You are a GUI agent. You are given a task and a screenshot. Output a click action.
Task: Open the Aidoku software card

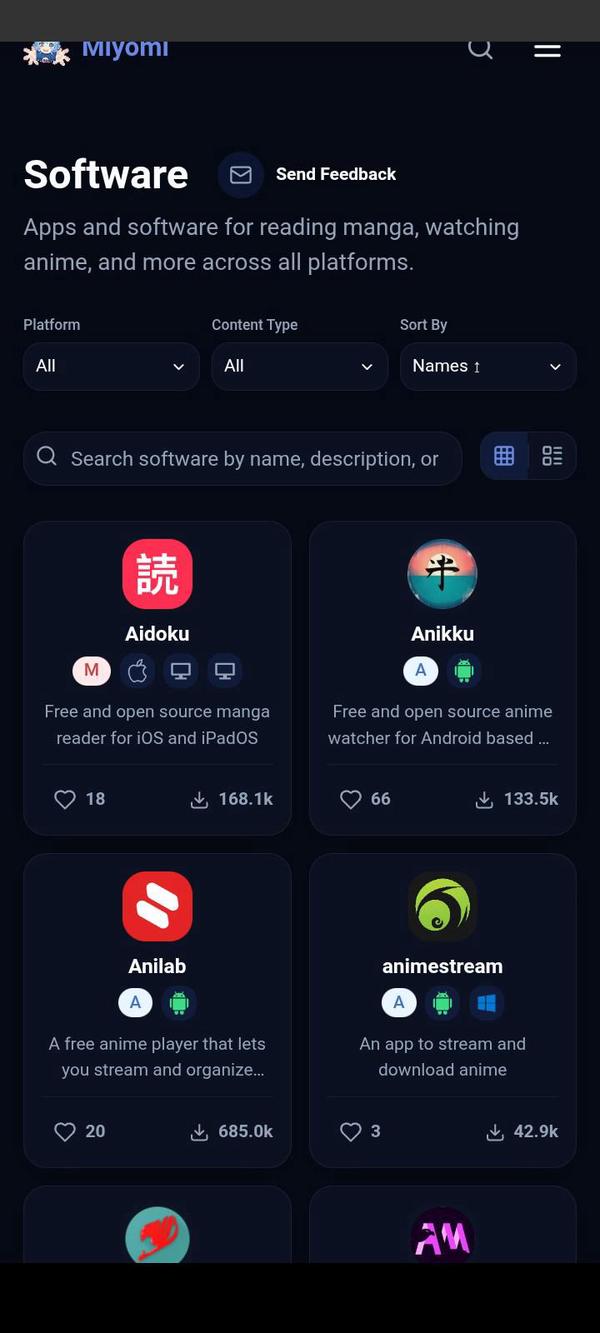[157, 634]
